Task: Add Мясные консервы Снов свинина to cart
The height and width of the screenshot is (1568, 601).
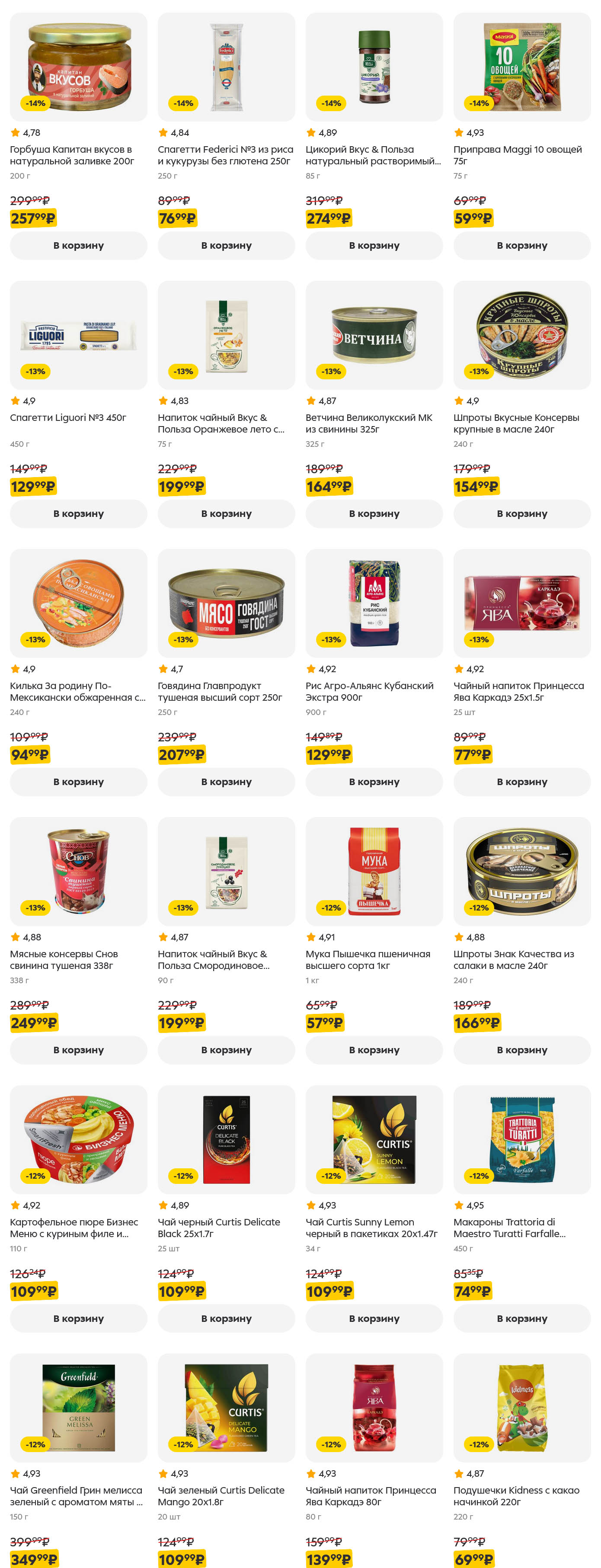Action: point(78,1050)
